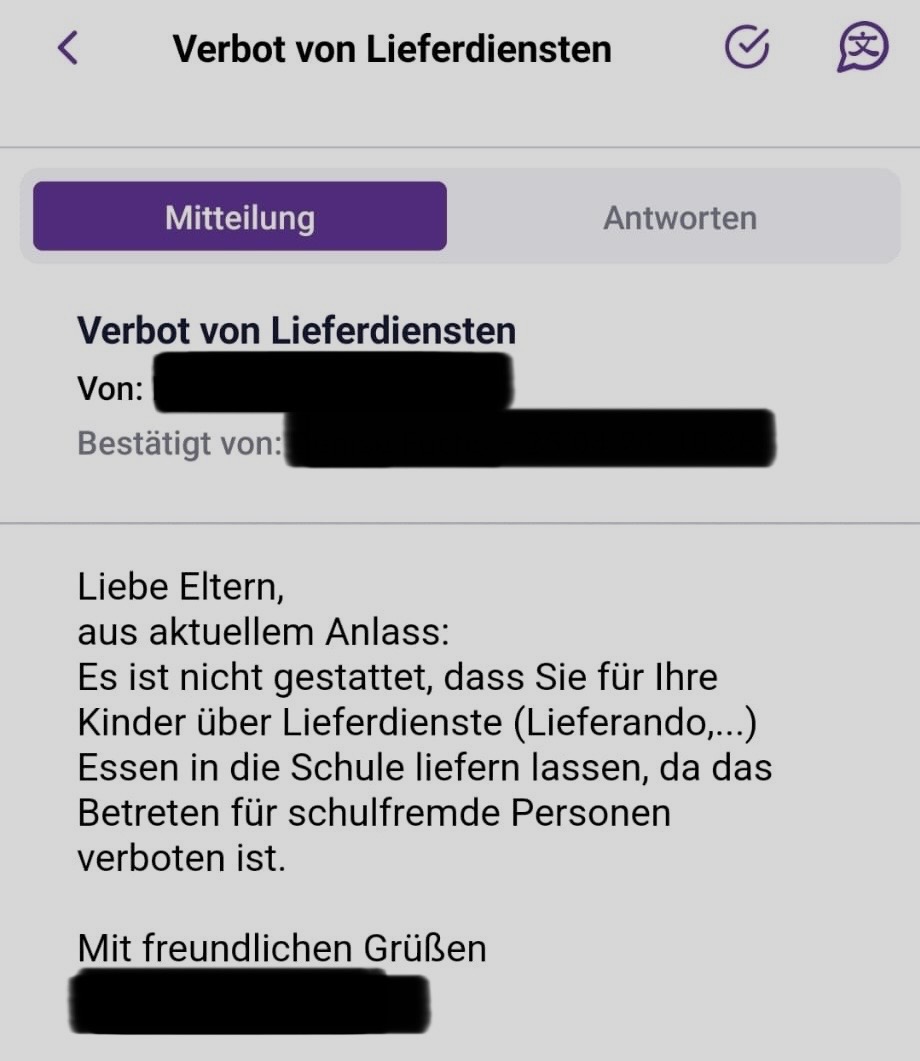Tap the checkmark confirm icon
920x1061 pixels.
pos(746,47)
